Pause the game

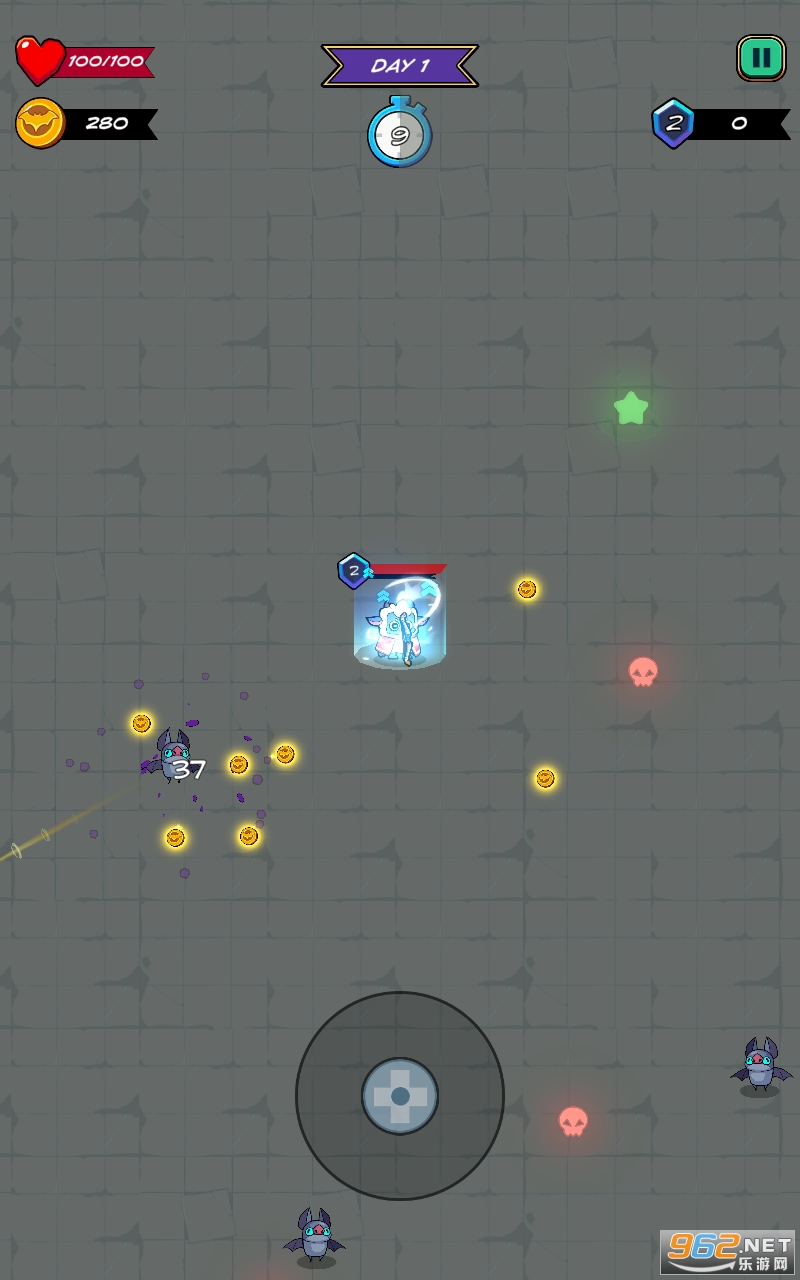[761, 58]
